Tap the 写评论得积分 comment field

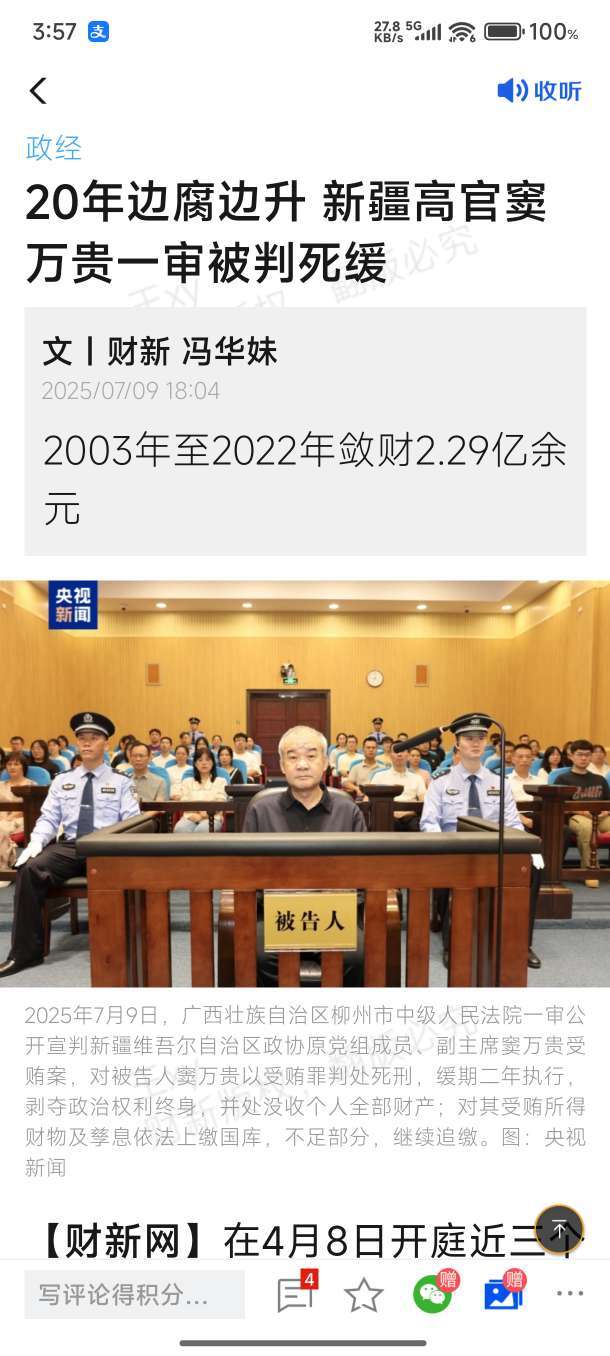[134, 1295]
